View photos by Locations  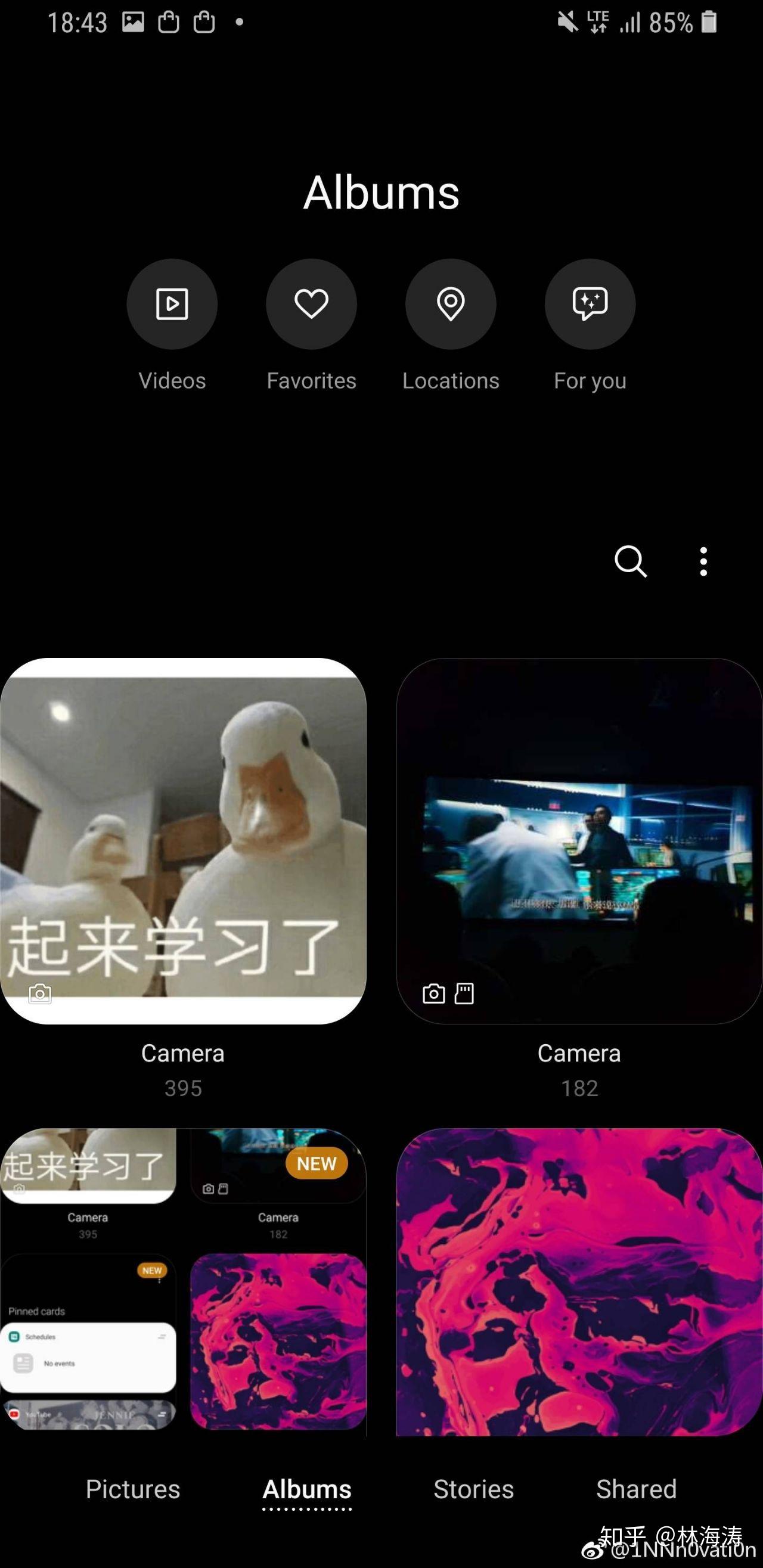[451, 304]
